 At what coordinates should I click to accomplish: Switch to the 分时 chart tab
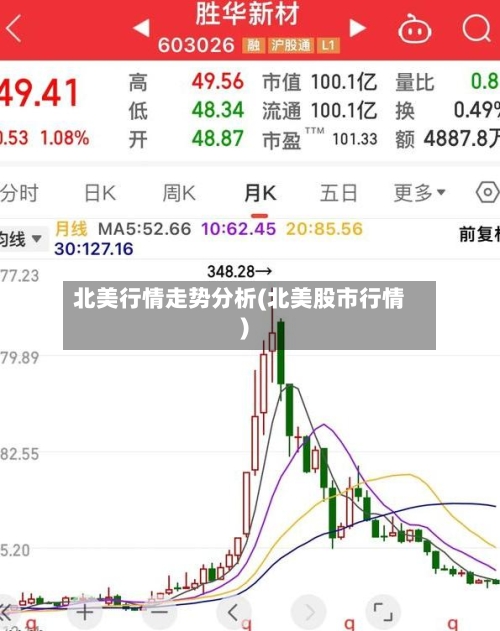19,193
